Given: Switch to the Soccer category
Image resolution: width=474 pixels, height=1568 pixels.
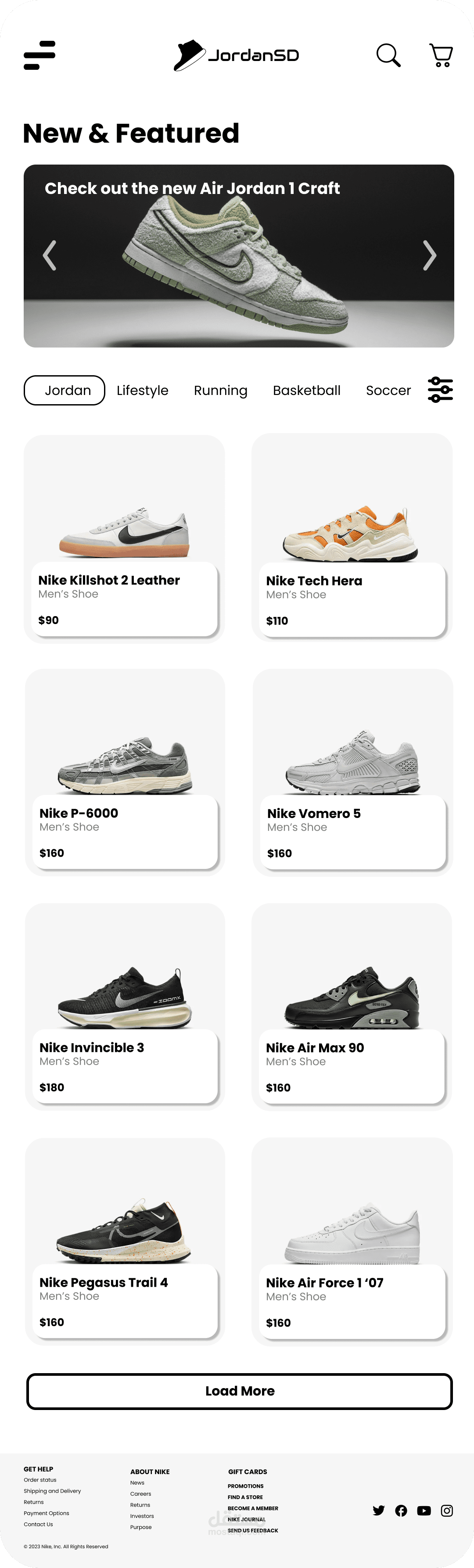Looking at the screenshot, I should click(388, 390).
